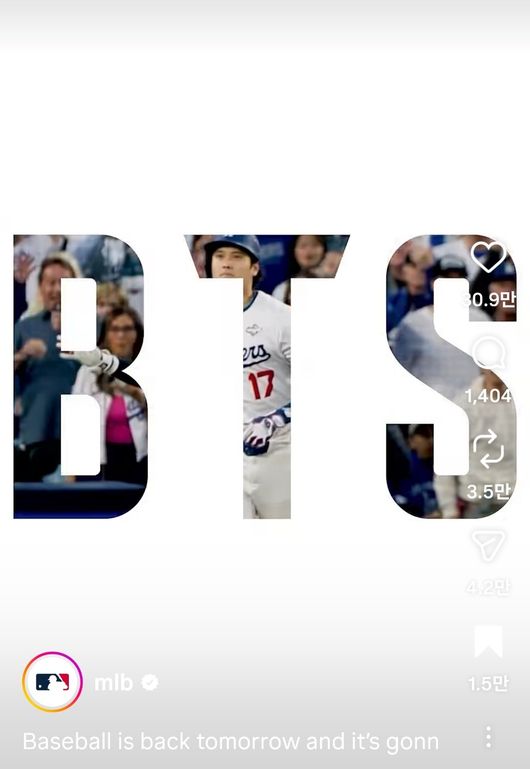530x769 pixels.
Task: Open the three-dot more options menu
Action: click(488, 737)
